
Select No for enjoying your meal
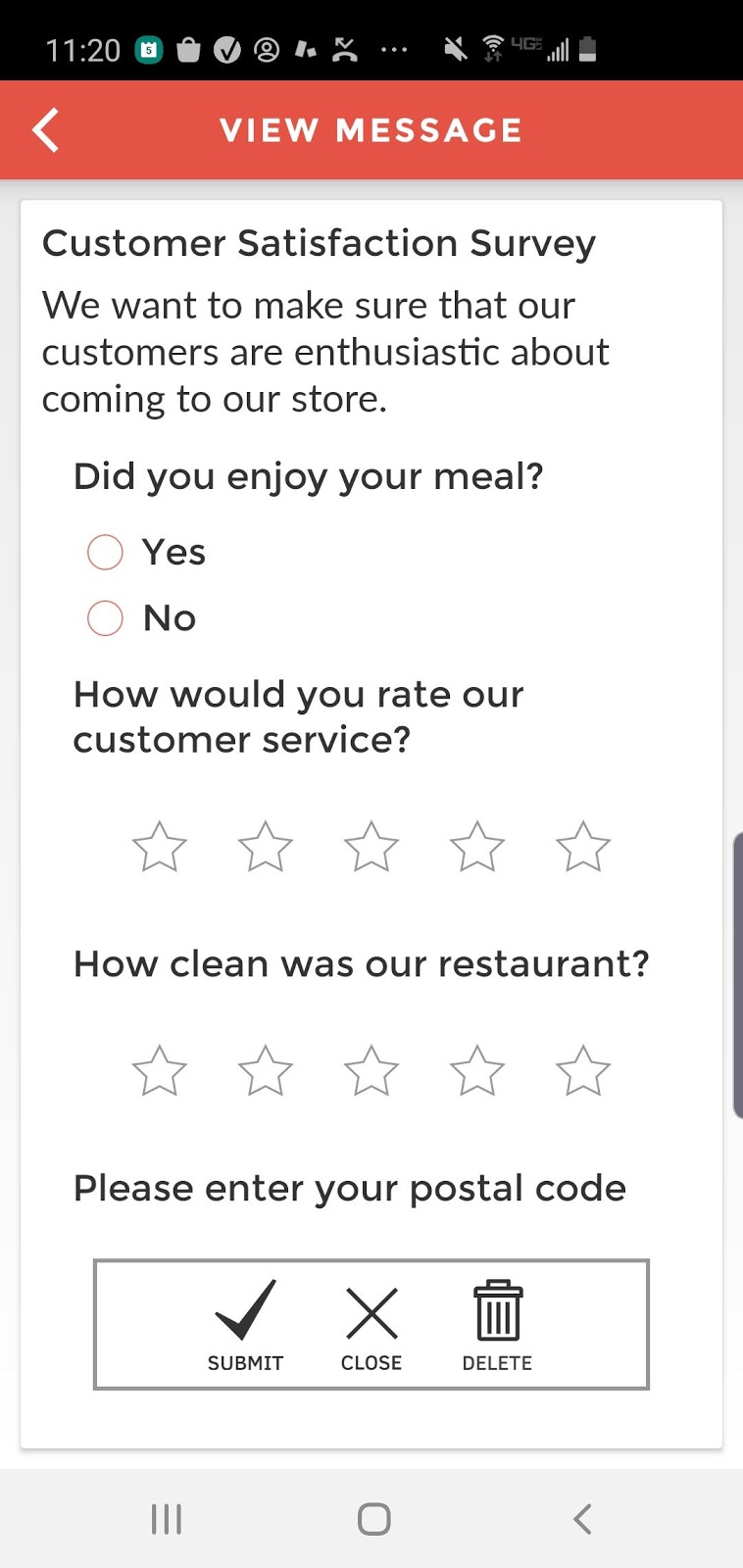tap(105, 617)
